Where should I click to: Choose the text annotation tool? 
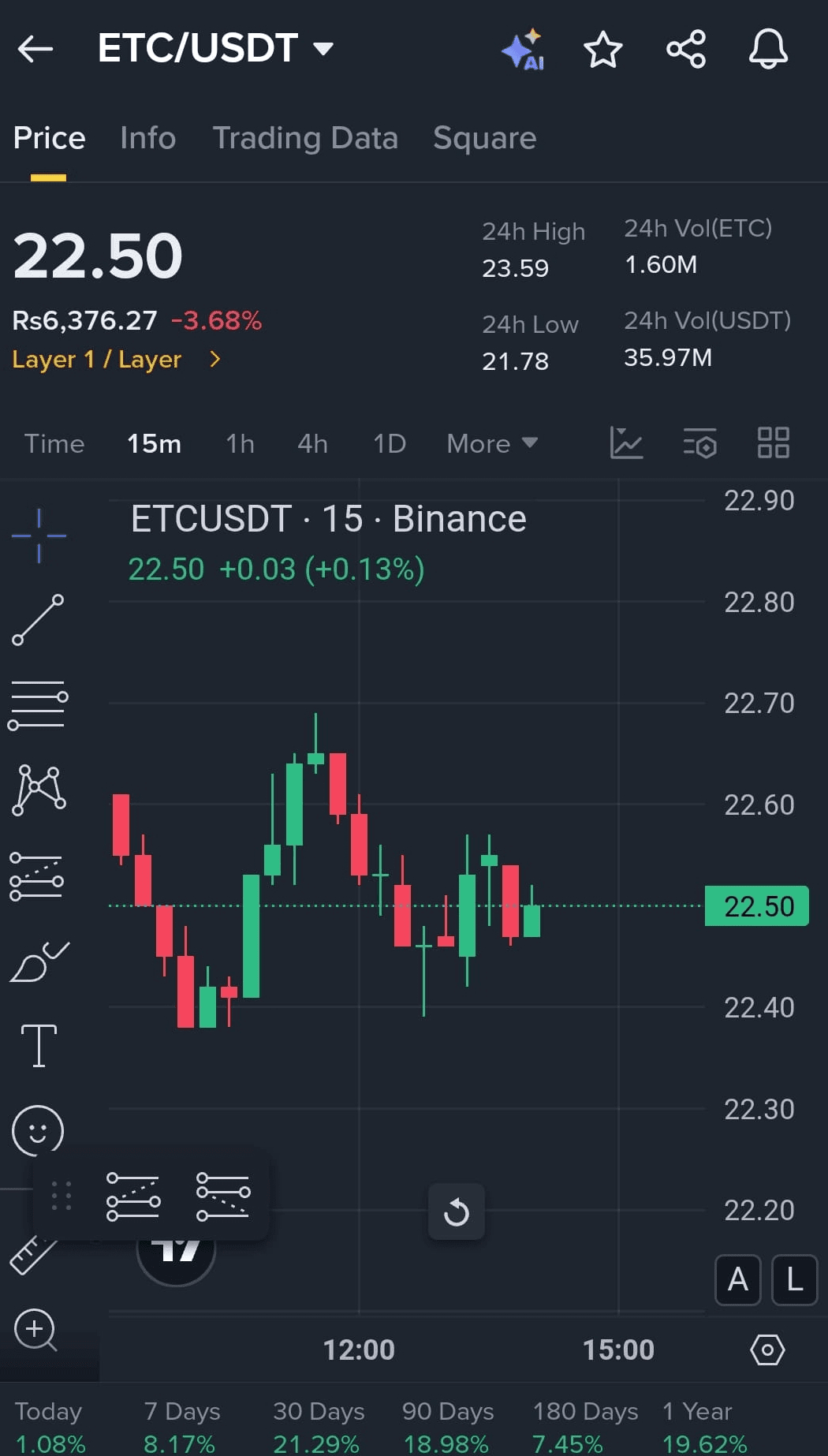pos(39,1045)
